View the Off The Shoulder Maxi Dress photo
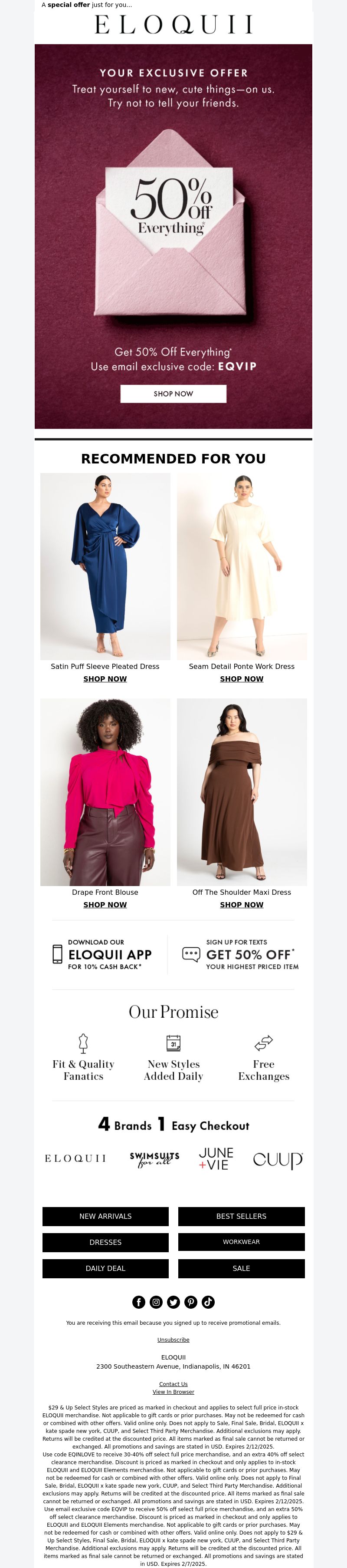Screen dimensions: 347x1568 pos(241,791)
